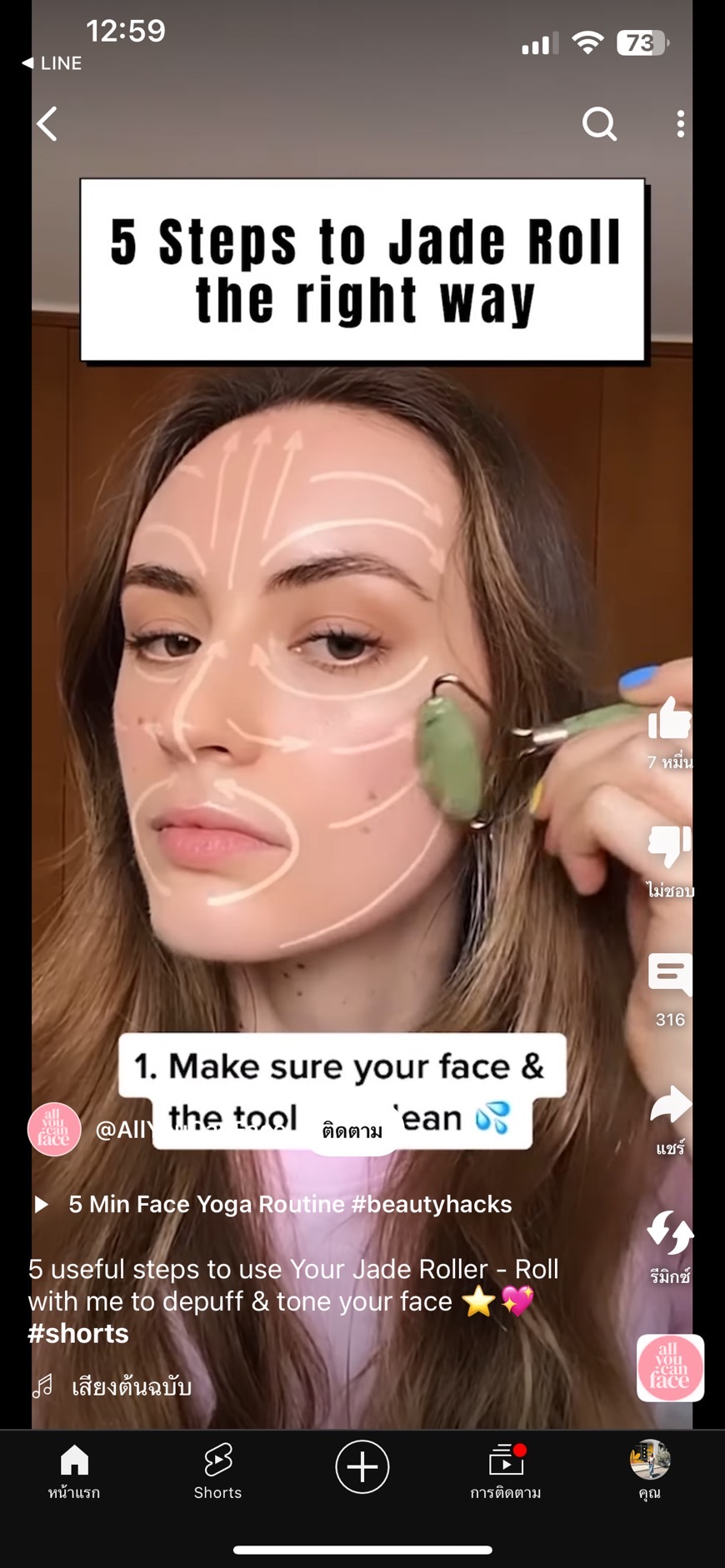Dislike this Short with the thumbs-down
This screenshot has width=725, height=1568.
pyautogui.click(x=670, y=846)
